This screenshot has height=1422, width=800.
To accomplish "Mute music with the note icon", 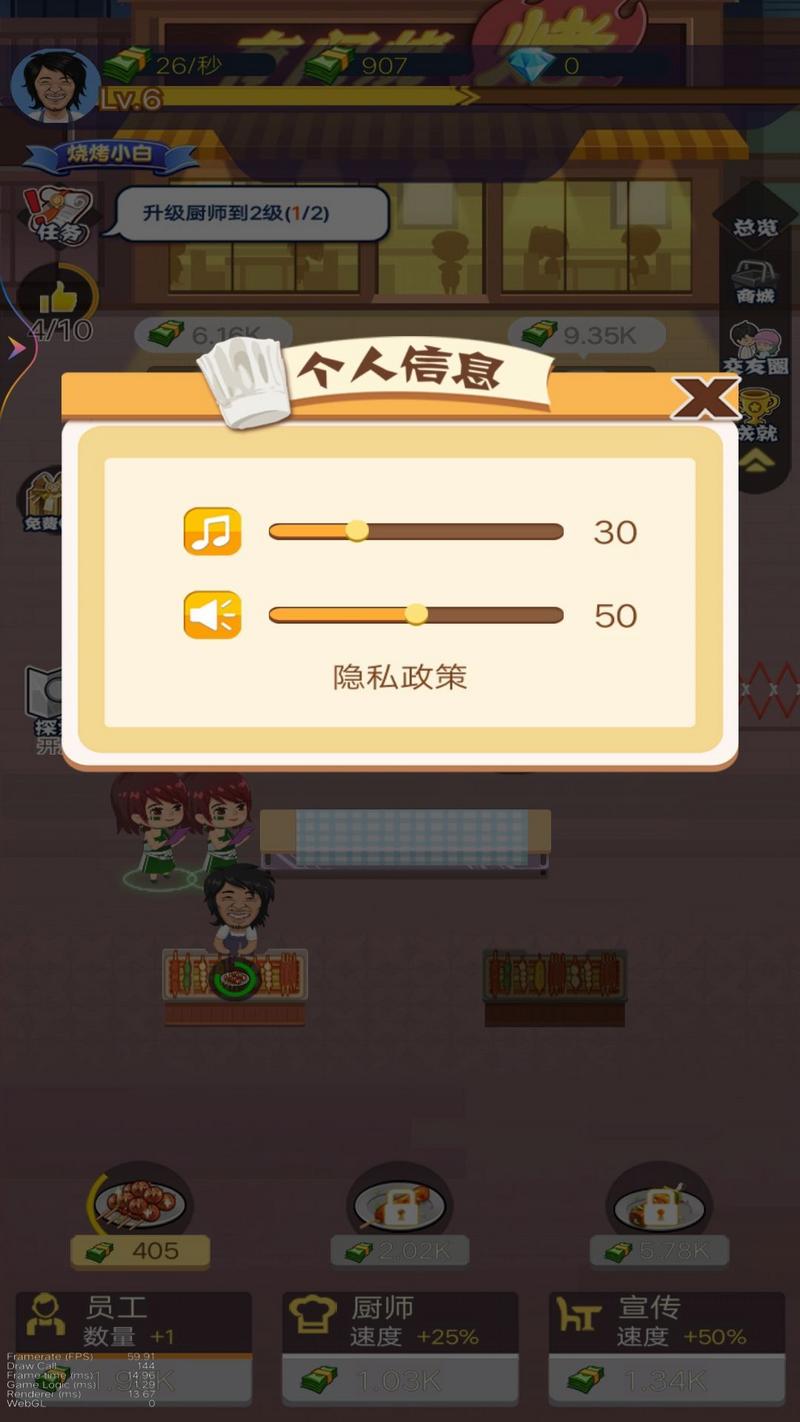I will click(x=212, y=531).
